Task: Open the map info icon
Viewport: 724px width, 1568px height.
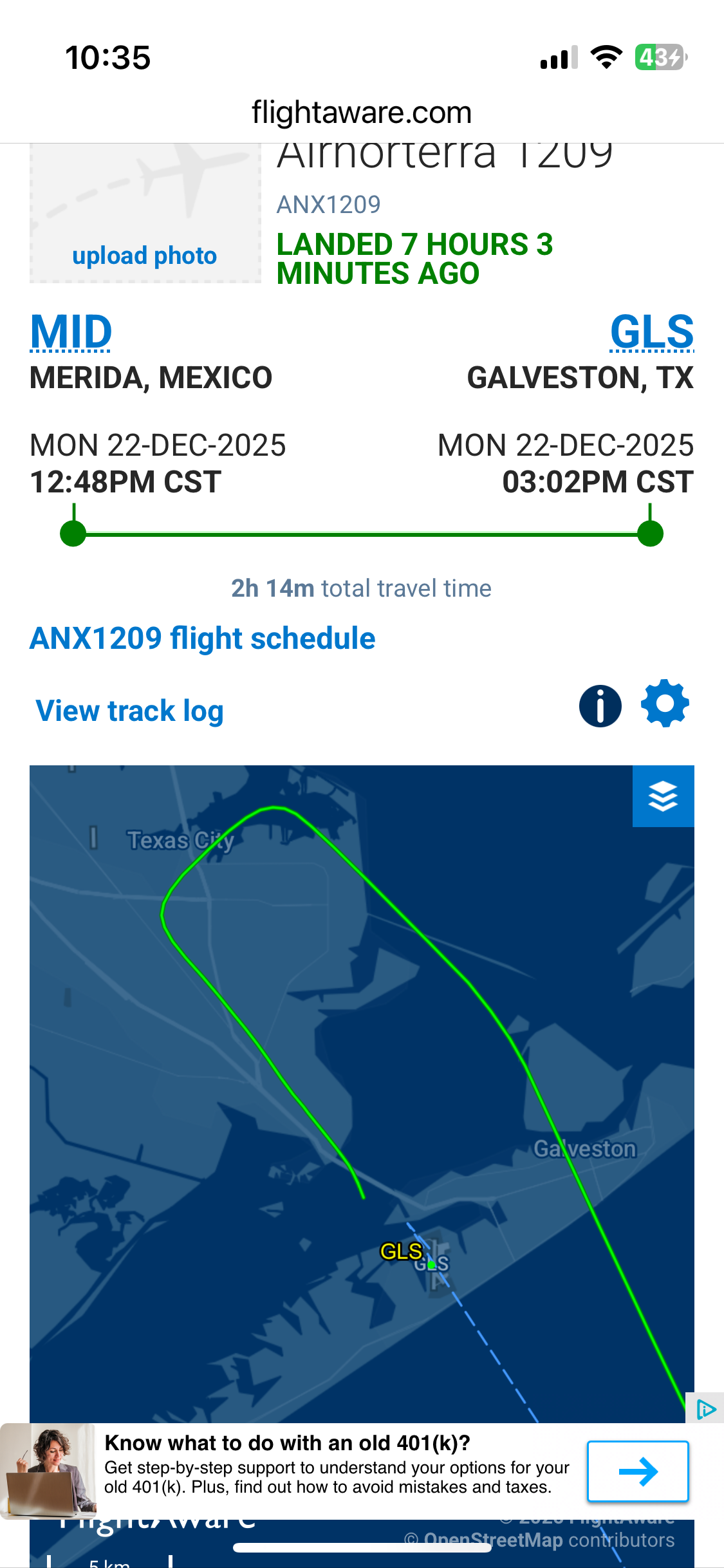Action: [x=600, y=705]
